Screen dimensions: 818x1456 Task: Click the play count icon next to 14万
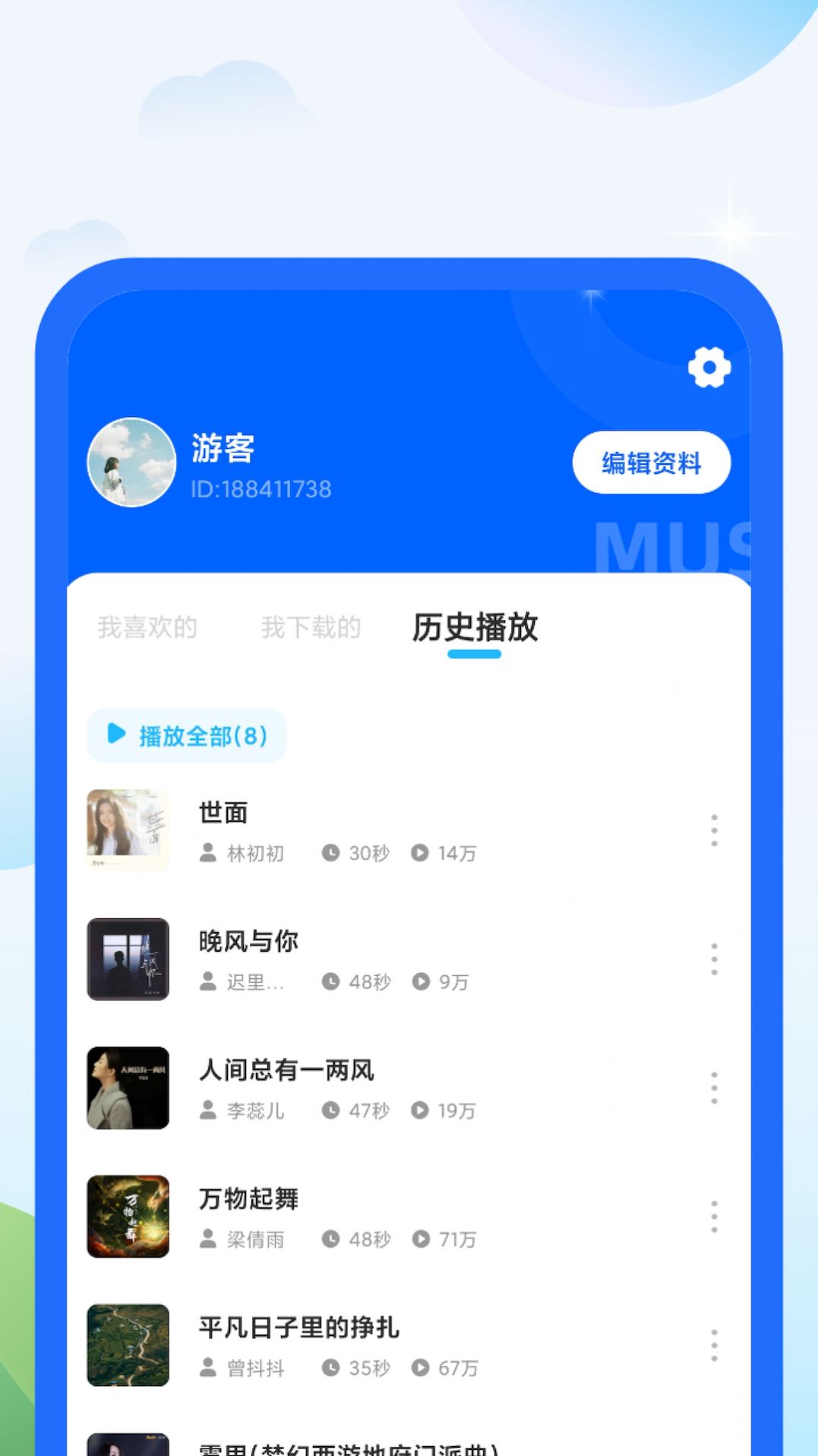tap(419, 854)
